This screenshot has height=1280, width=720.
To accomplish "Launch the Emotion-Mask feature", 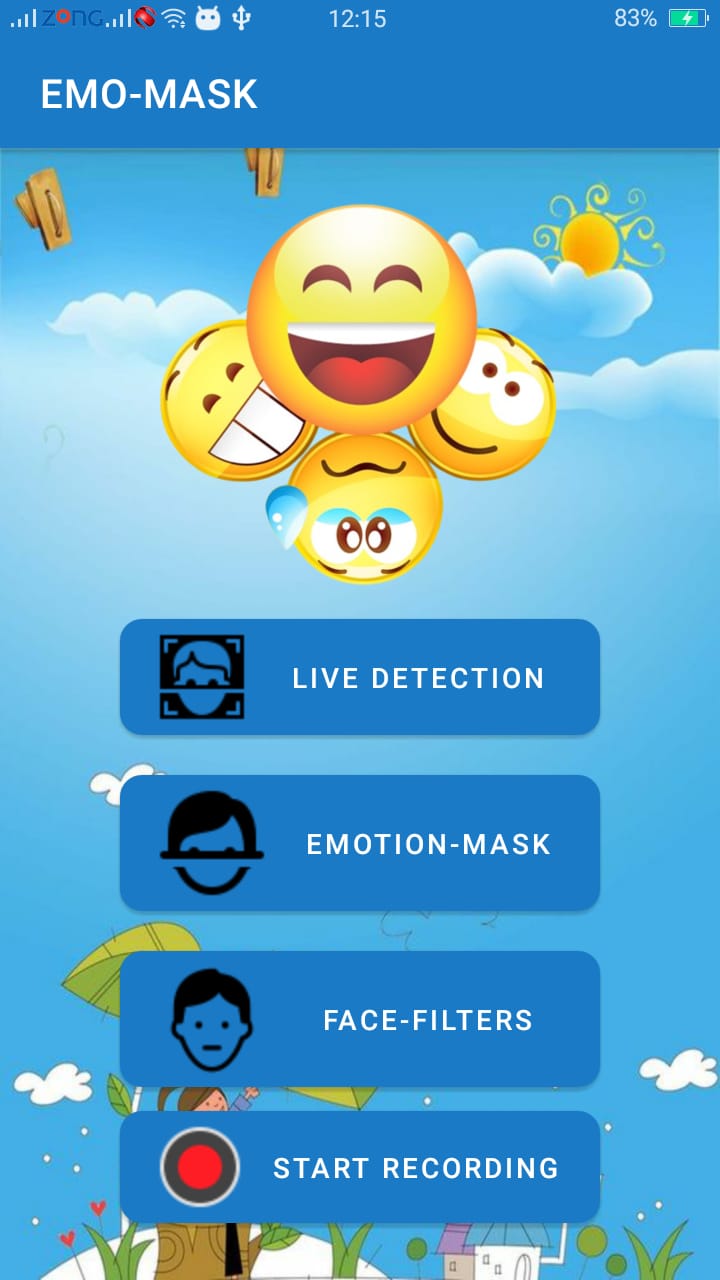I will point(360,843).
